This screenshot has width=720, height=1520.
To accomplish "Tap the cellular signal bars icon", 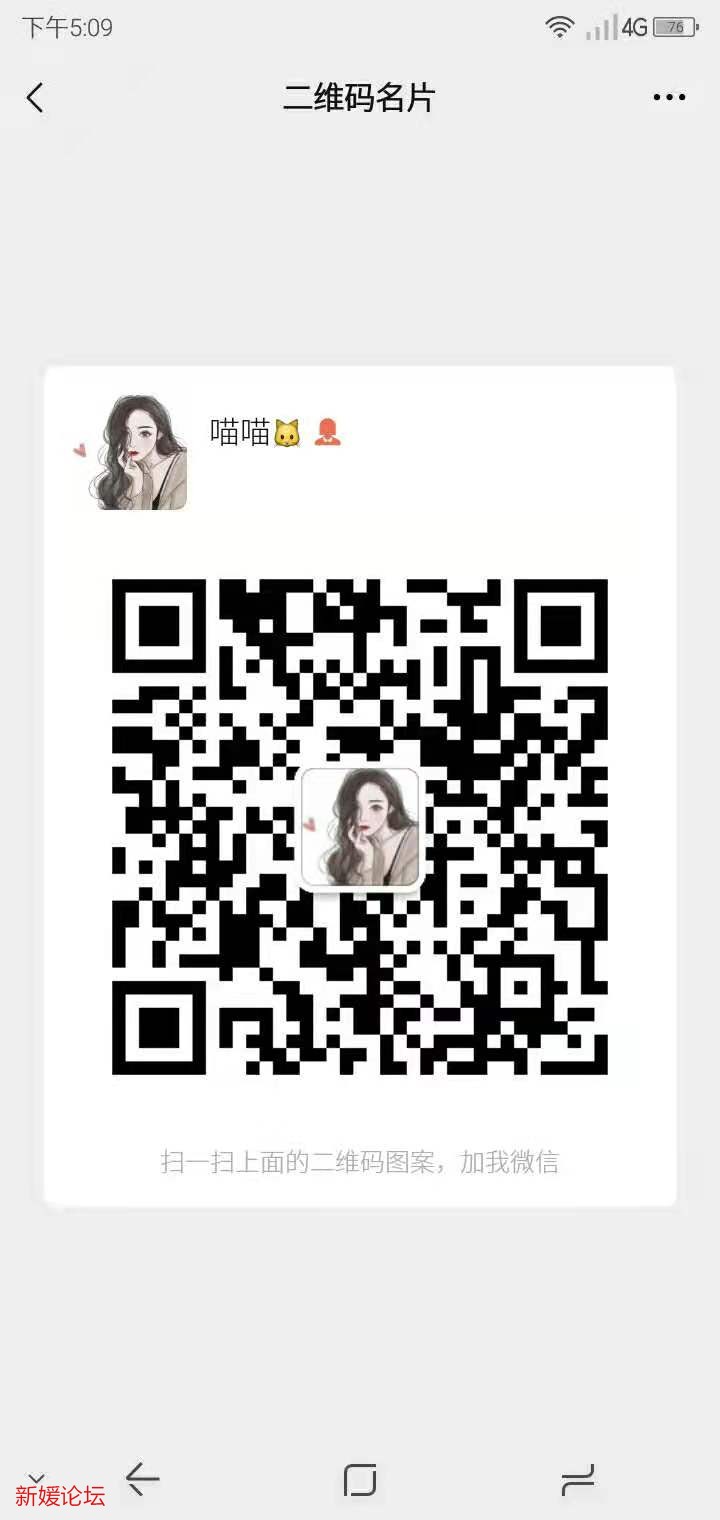I will (604, 27).
